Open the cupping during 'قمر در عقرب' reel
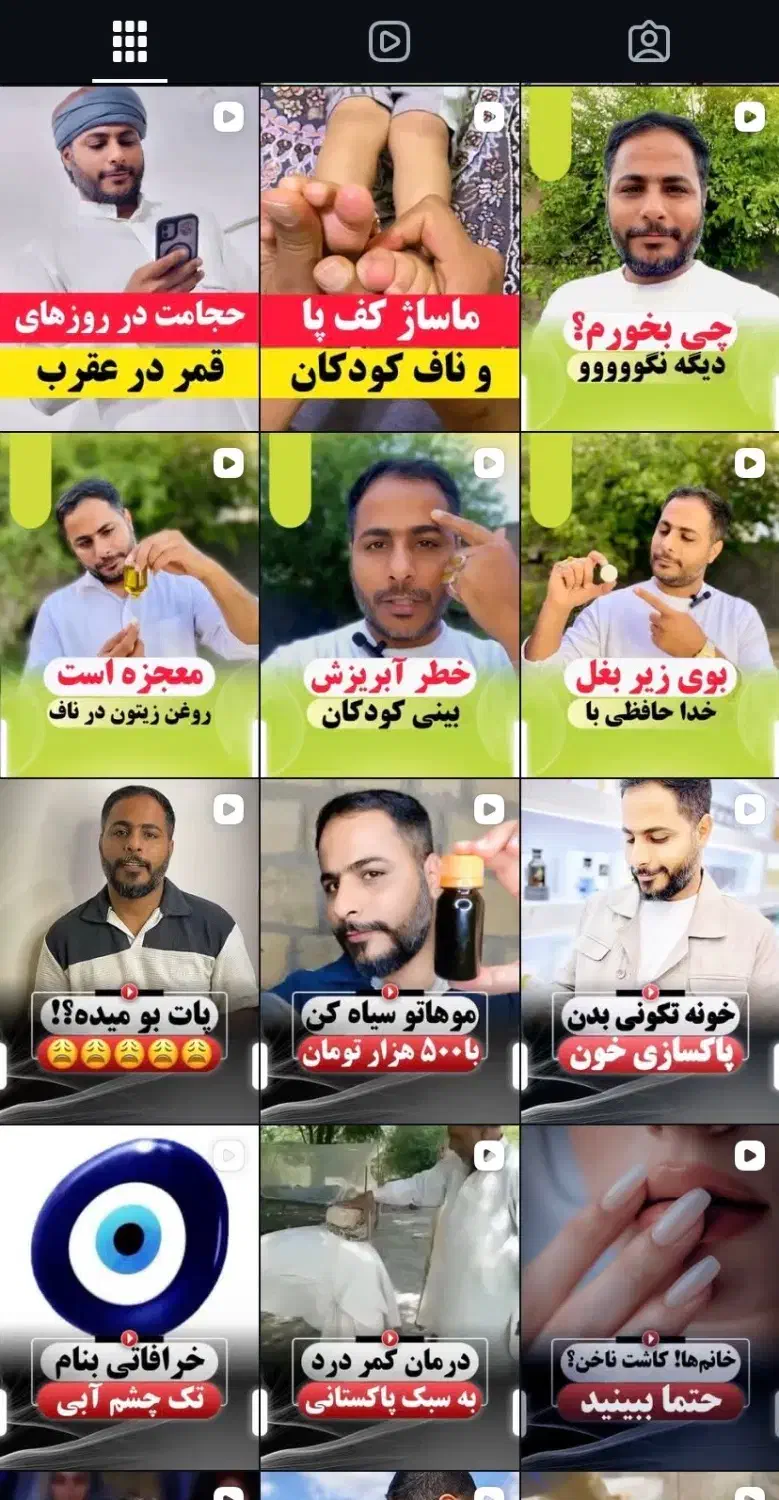The height and width of the screenshot is (1500, 779). coord(130,250)
